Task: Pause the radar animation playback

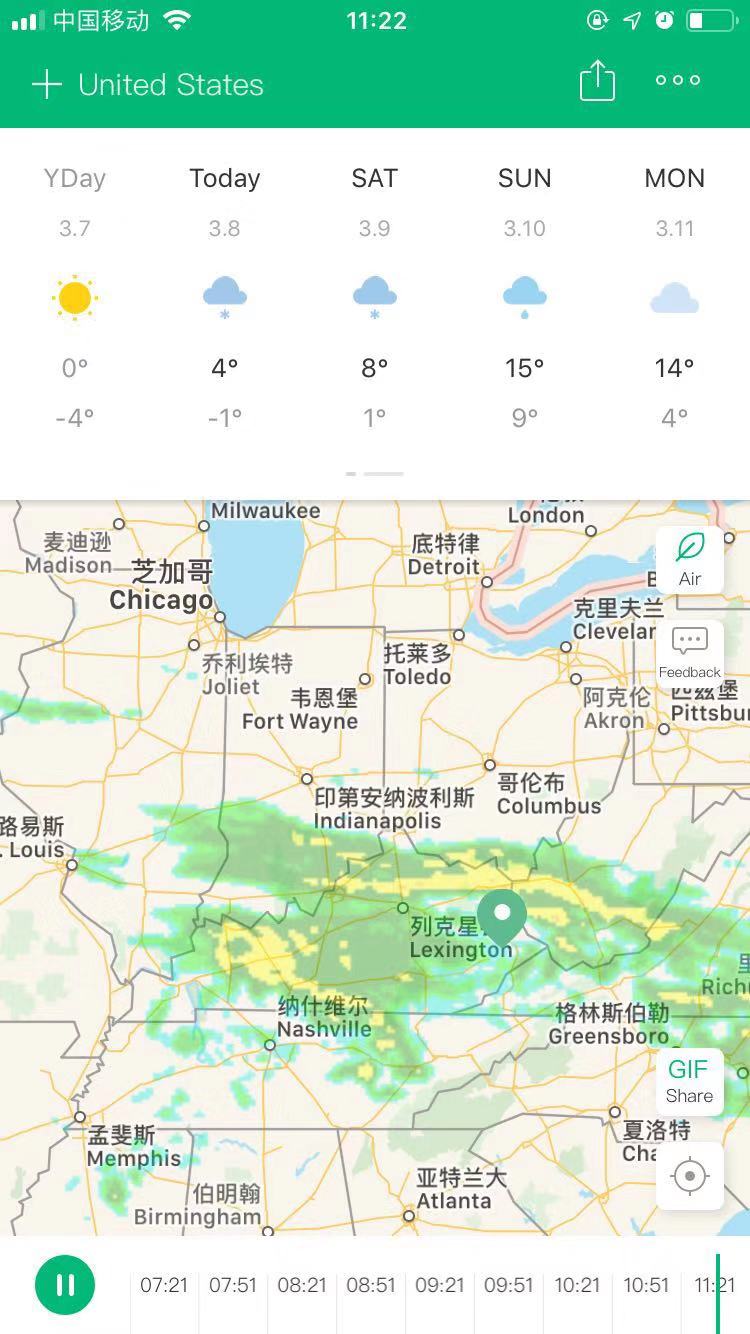Action: 65,1285
